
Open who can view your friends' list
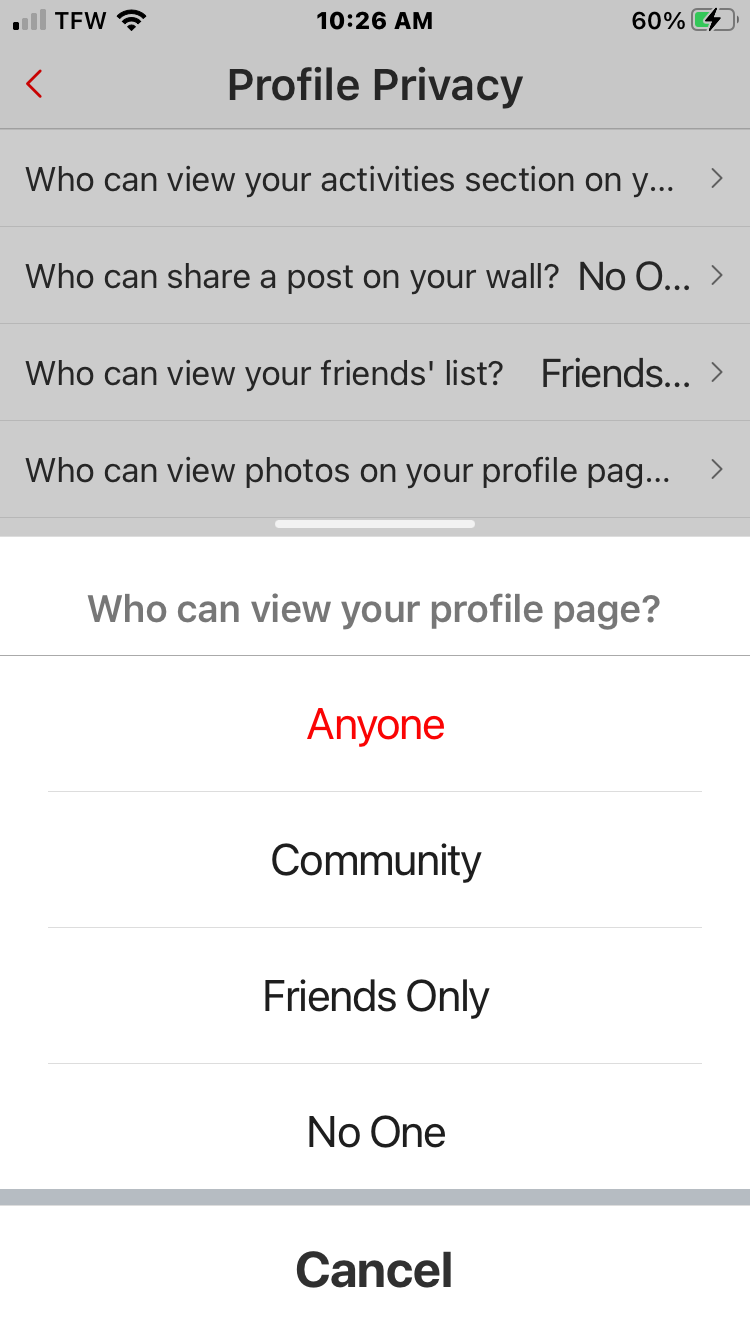(375, 373)
